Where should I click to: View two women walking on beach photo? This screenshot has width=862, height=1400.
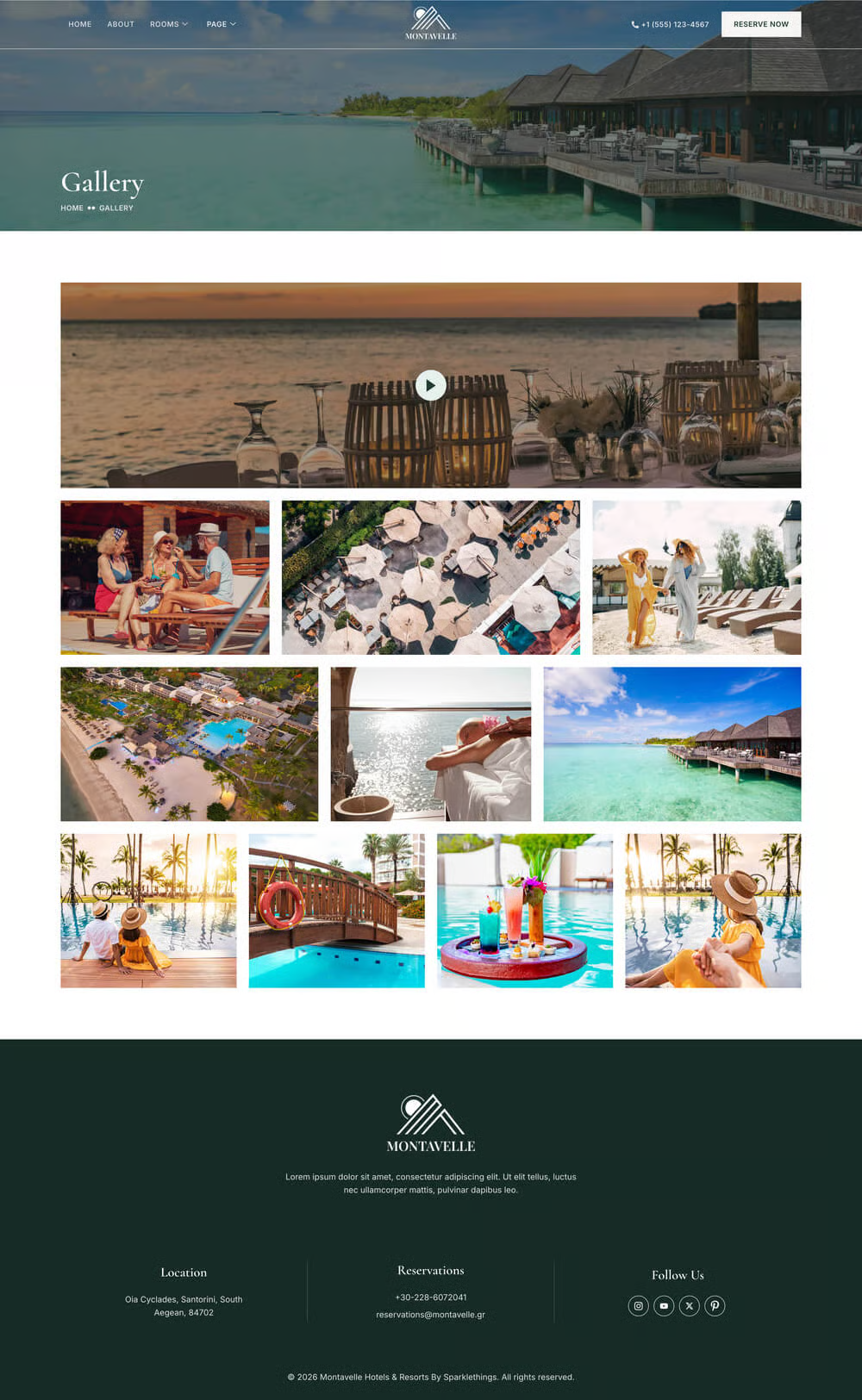click(696, 577)
